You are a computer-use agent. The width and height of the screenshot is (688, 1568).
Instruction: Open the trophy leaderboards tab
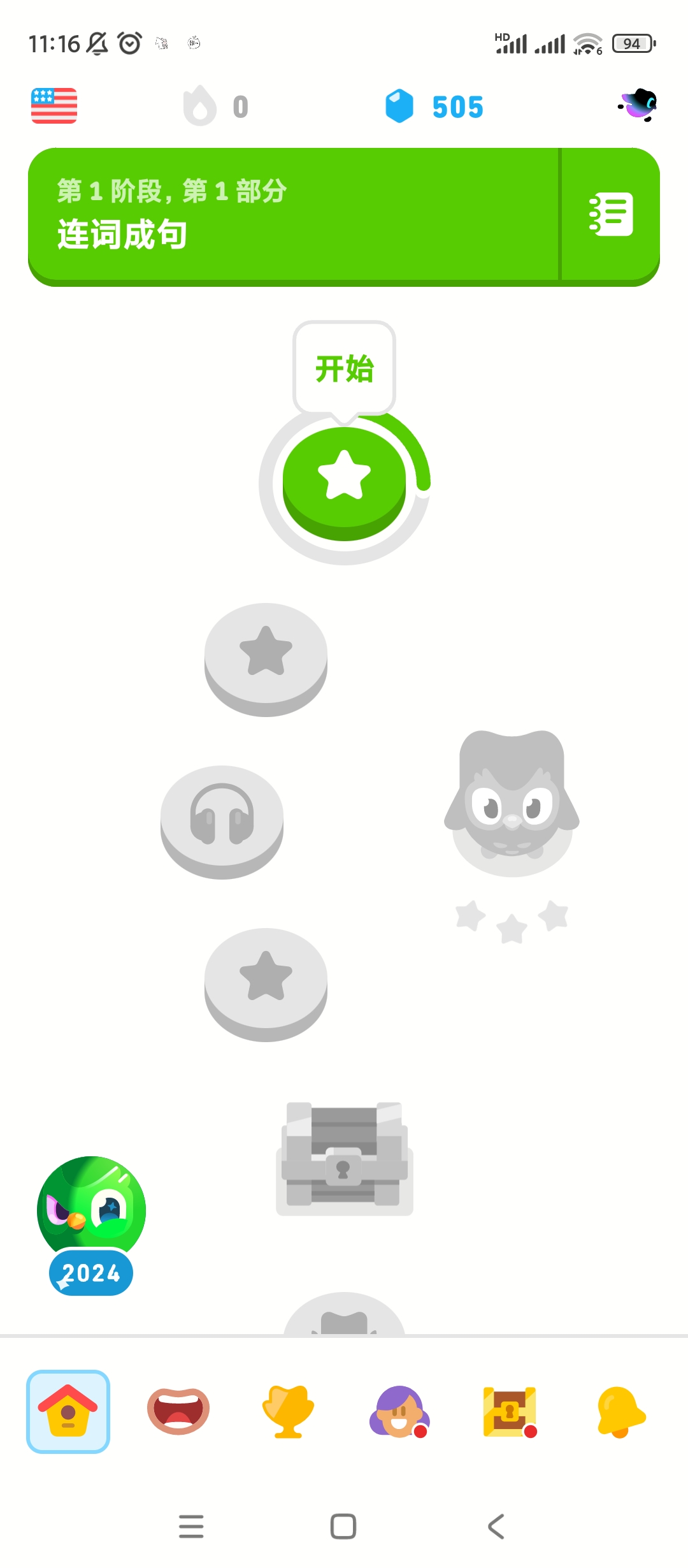pos(288,1411)
